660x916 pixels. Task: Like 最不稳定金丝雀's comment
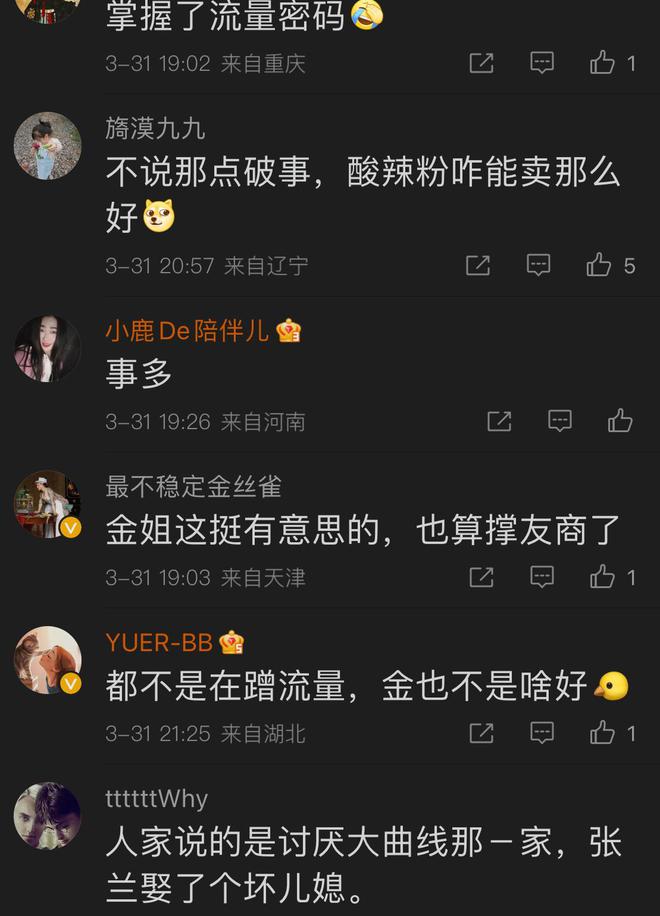602,577
